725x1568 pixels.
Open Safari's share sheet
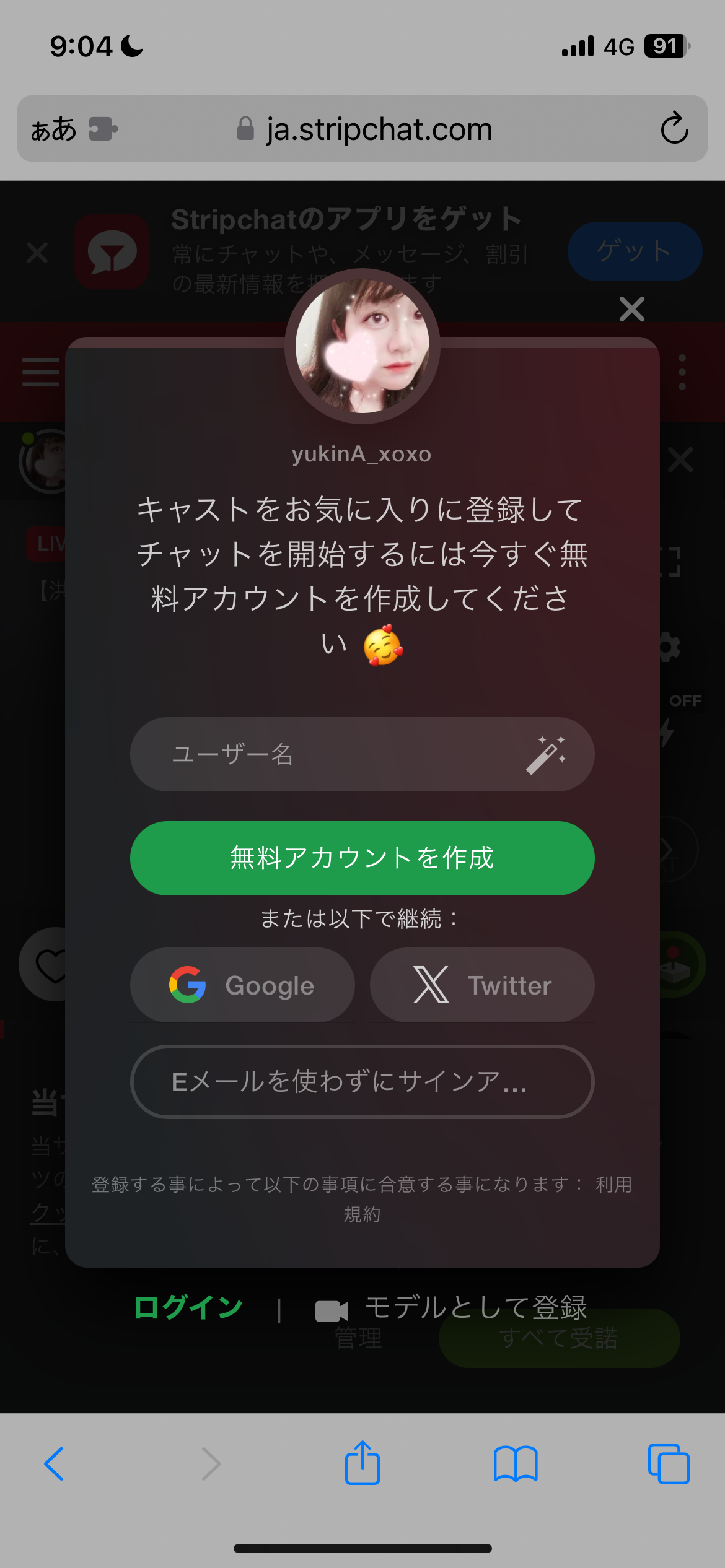(362, 1464)
